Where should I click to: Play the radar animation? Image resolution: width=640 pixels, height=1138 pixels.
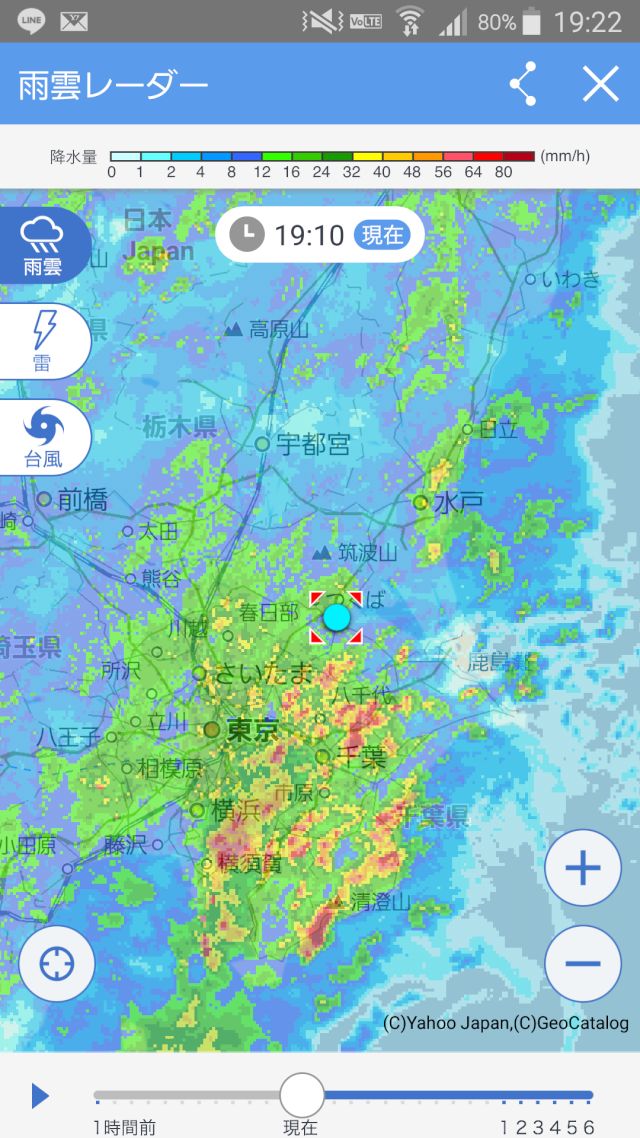[40, 1096]
